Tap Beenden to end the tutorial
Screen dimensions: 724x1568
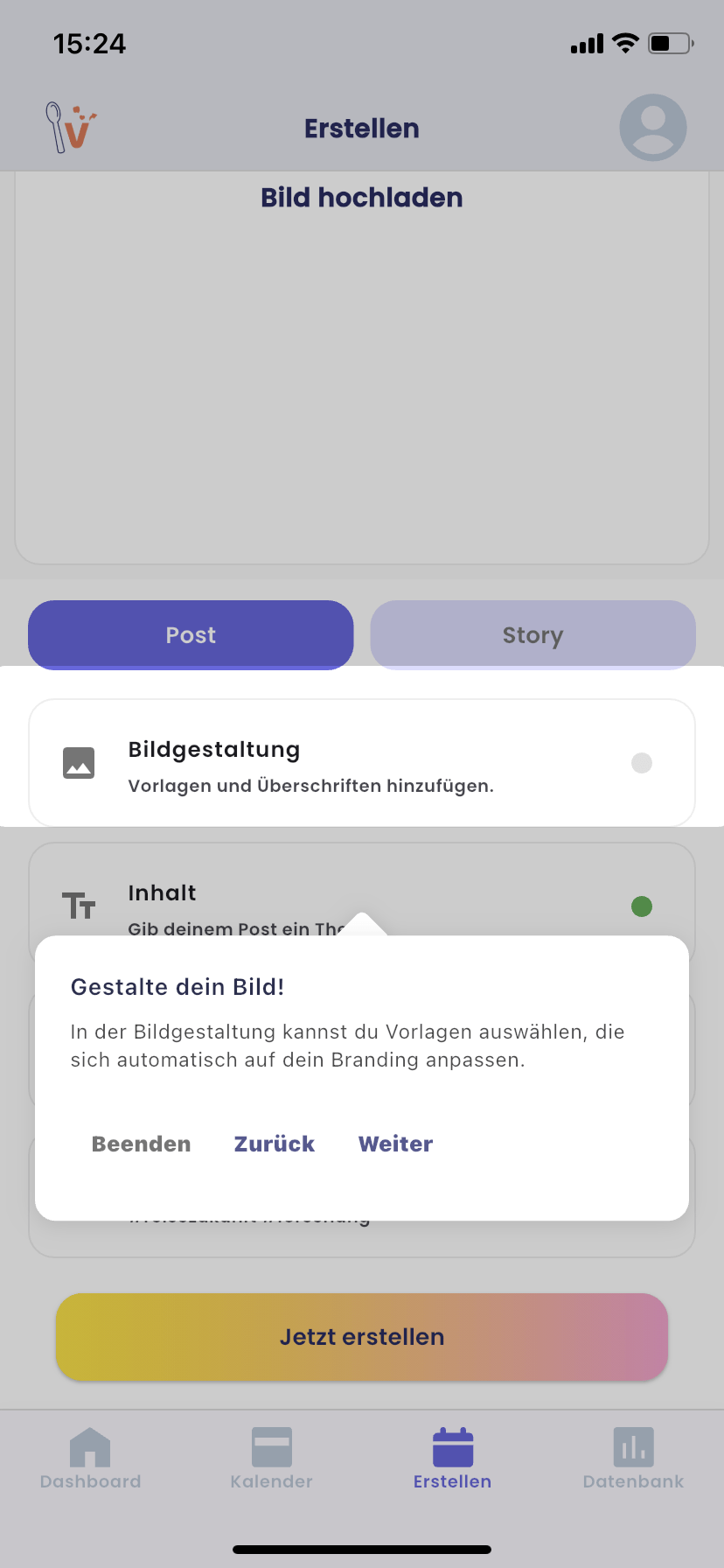pyautogui.click(x=142, y=1144)
